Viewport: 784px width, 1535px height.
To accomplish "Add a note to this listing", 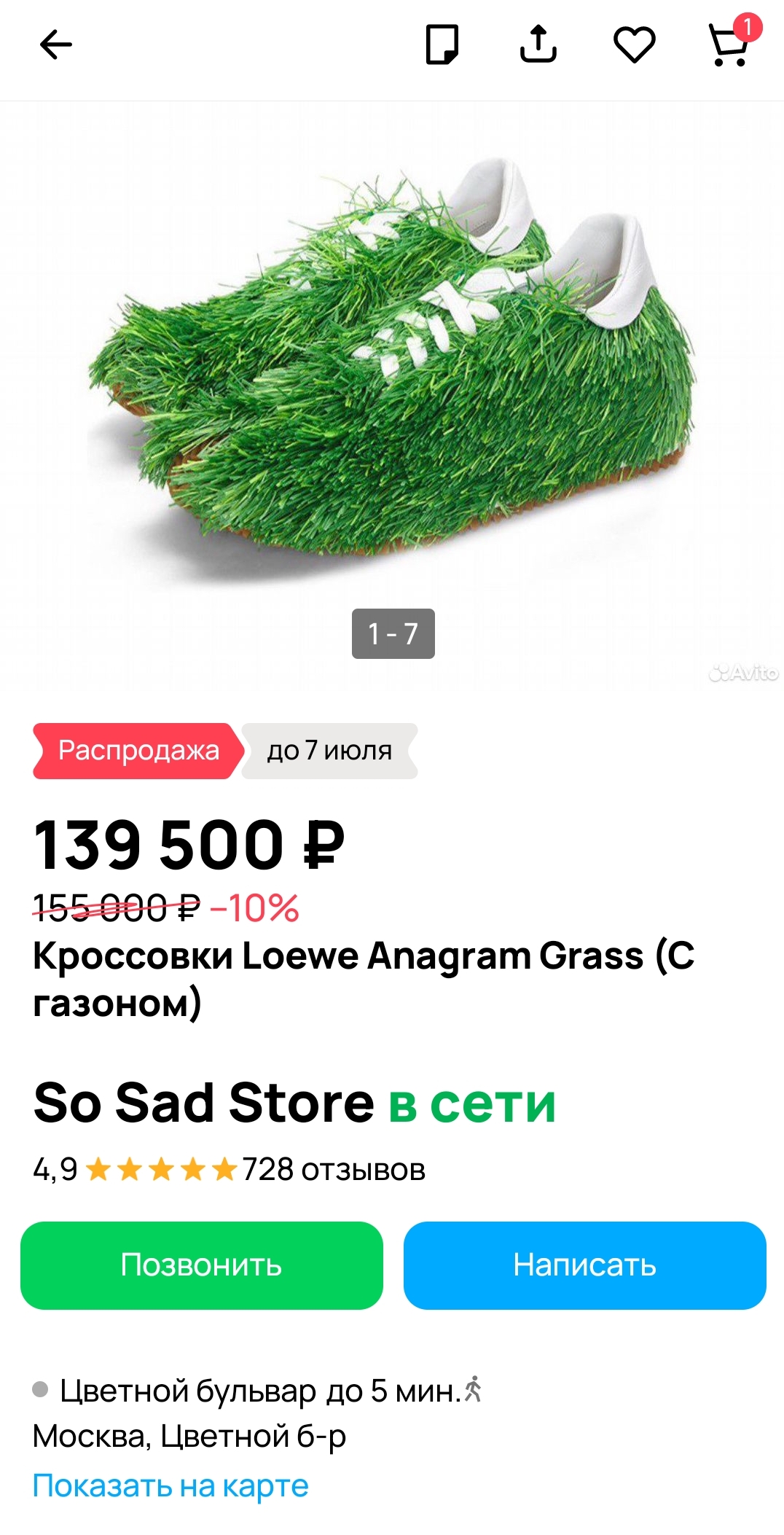I will point(442,45).
